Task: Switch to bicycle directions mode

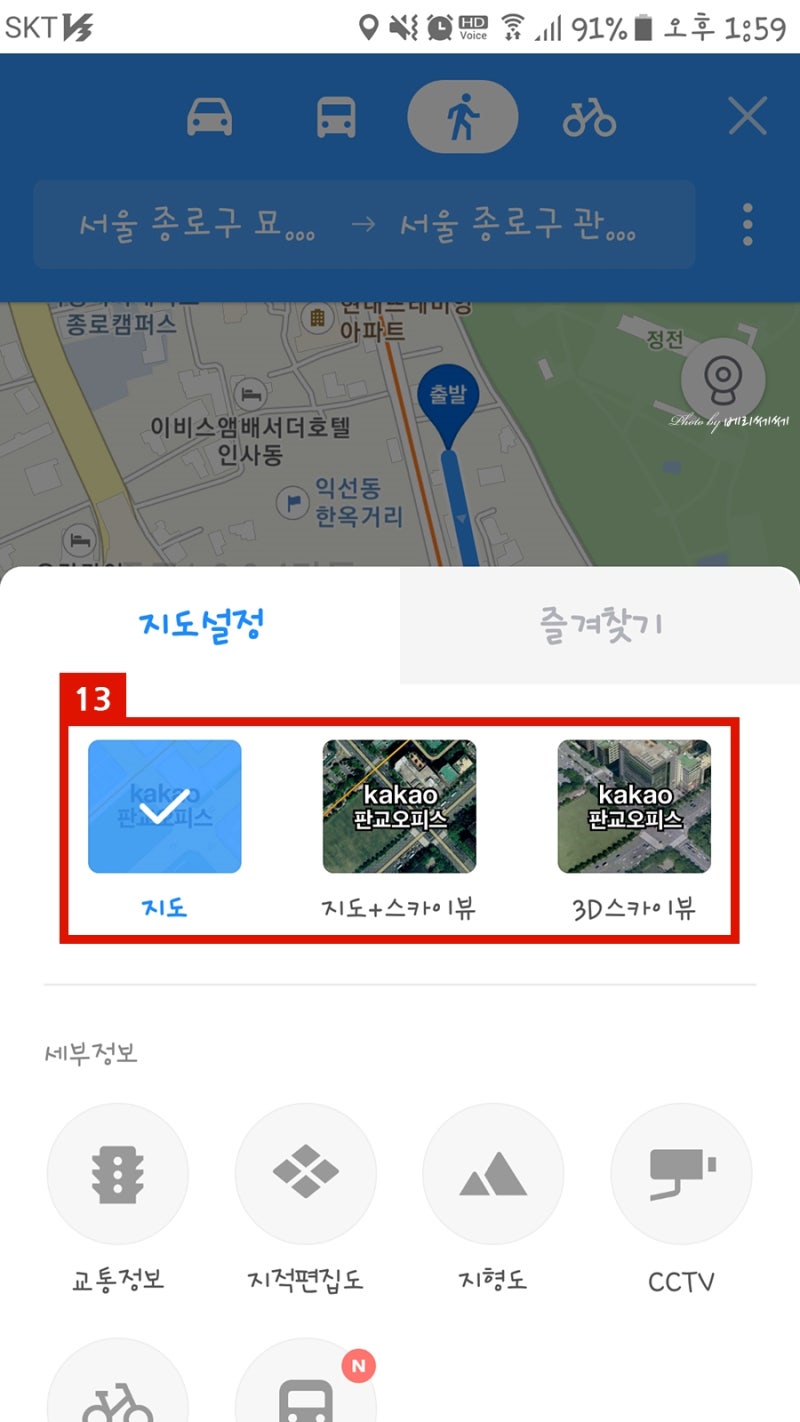Action: 589,118
